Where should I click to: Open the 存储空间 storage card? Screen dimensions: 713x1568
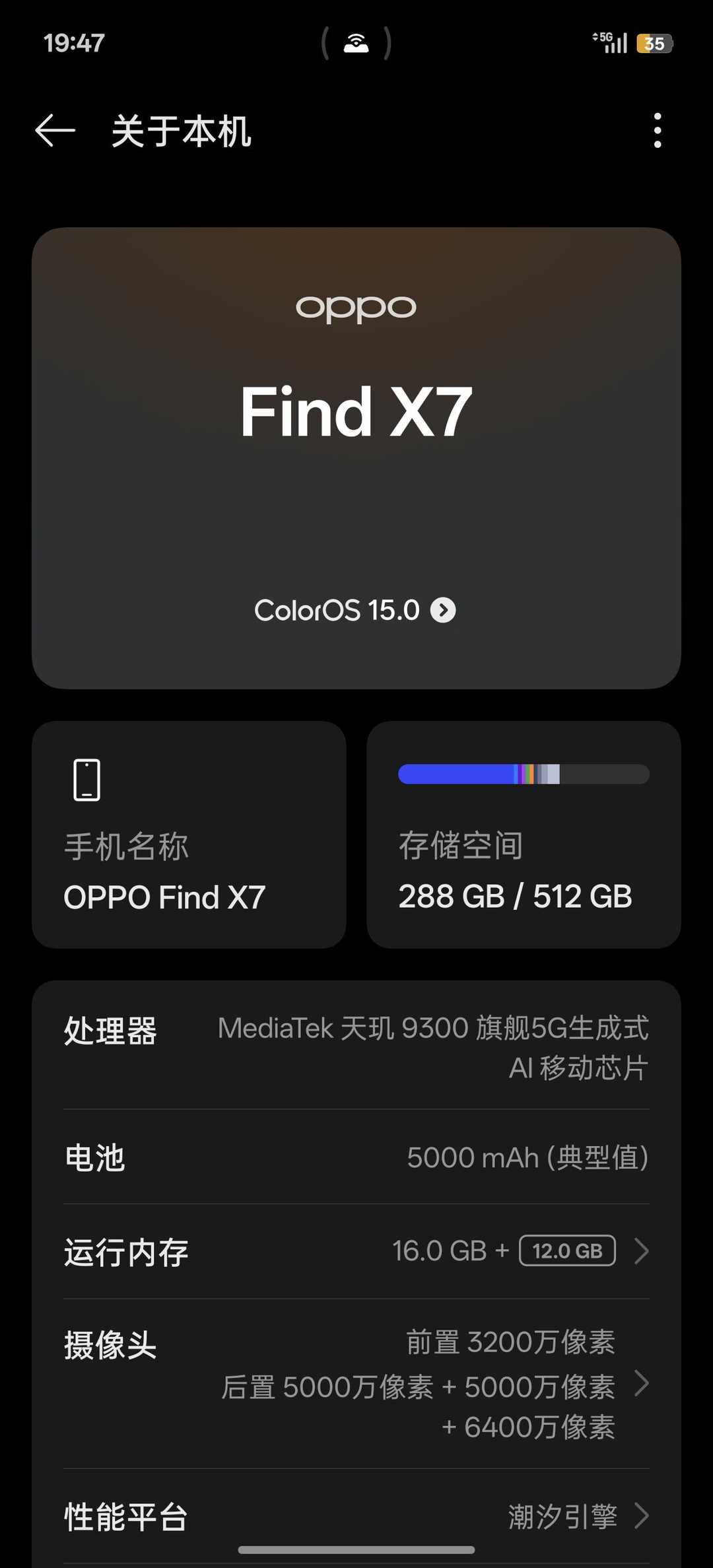point(524,833)
